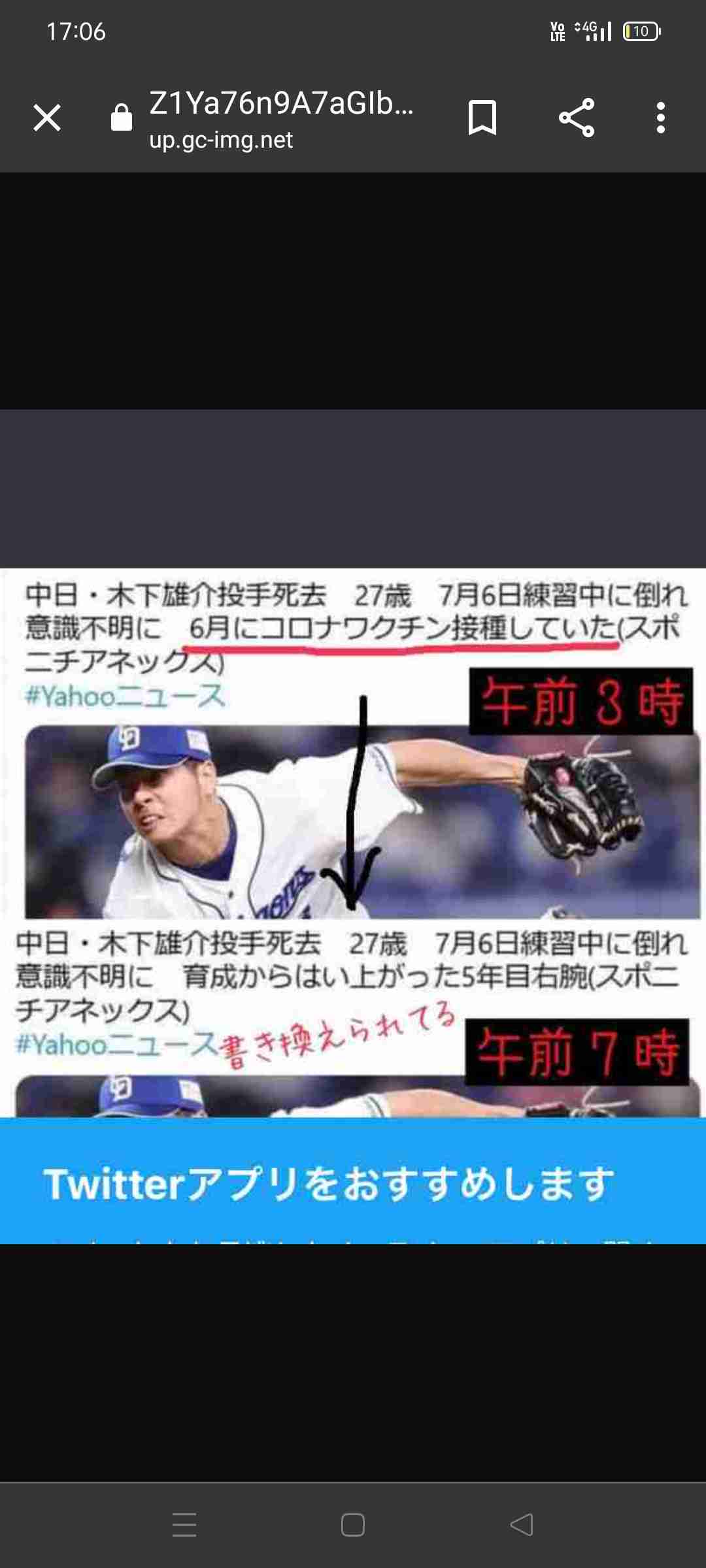Tap the system back button

click(x=522, y=1525)
